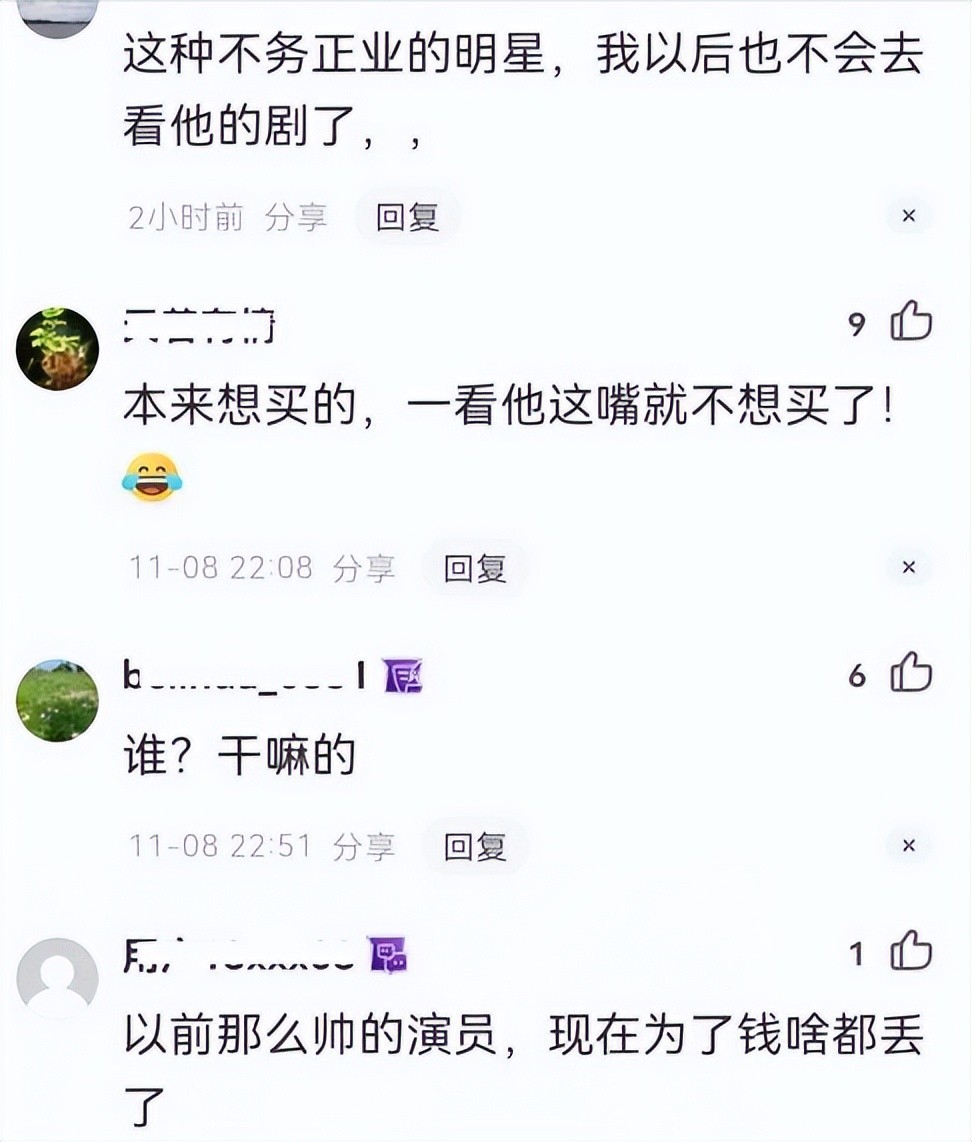This screenshot has width=972, height=1142.
Task: Reply to the 11-08 22:08 comment
Action: (475, 569)
